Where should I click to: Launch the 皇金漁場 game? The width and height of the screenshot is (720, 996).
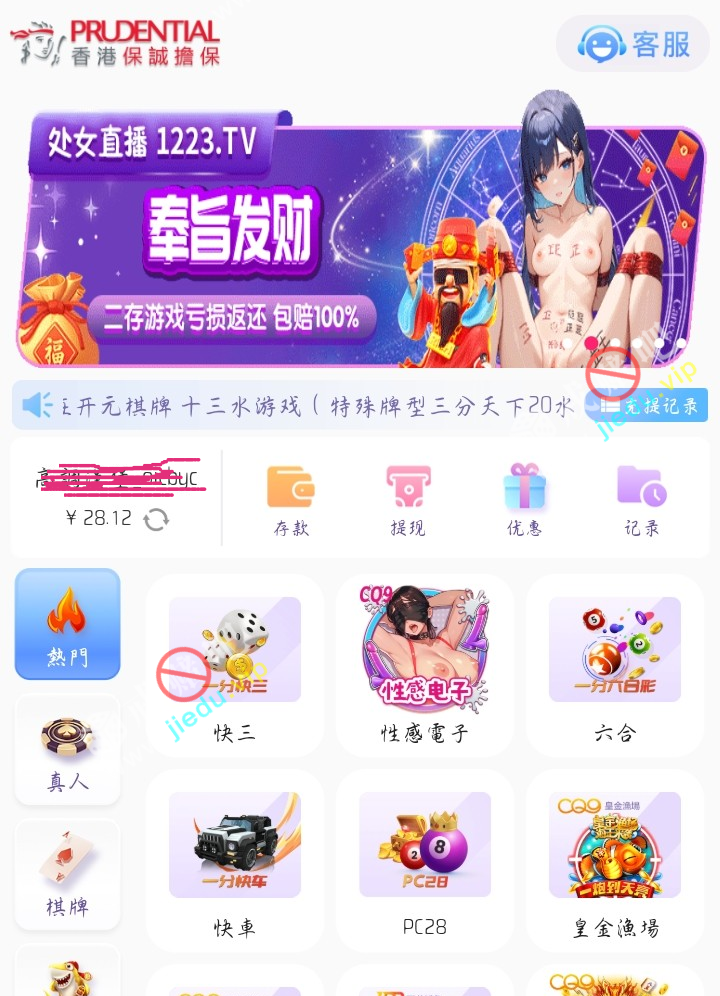[615, 859]
